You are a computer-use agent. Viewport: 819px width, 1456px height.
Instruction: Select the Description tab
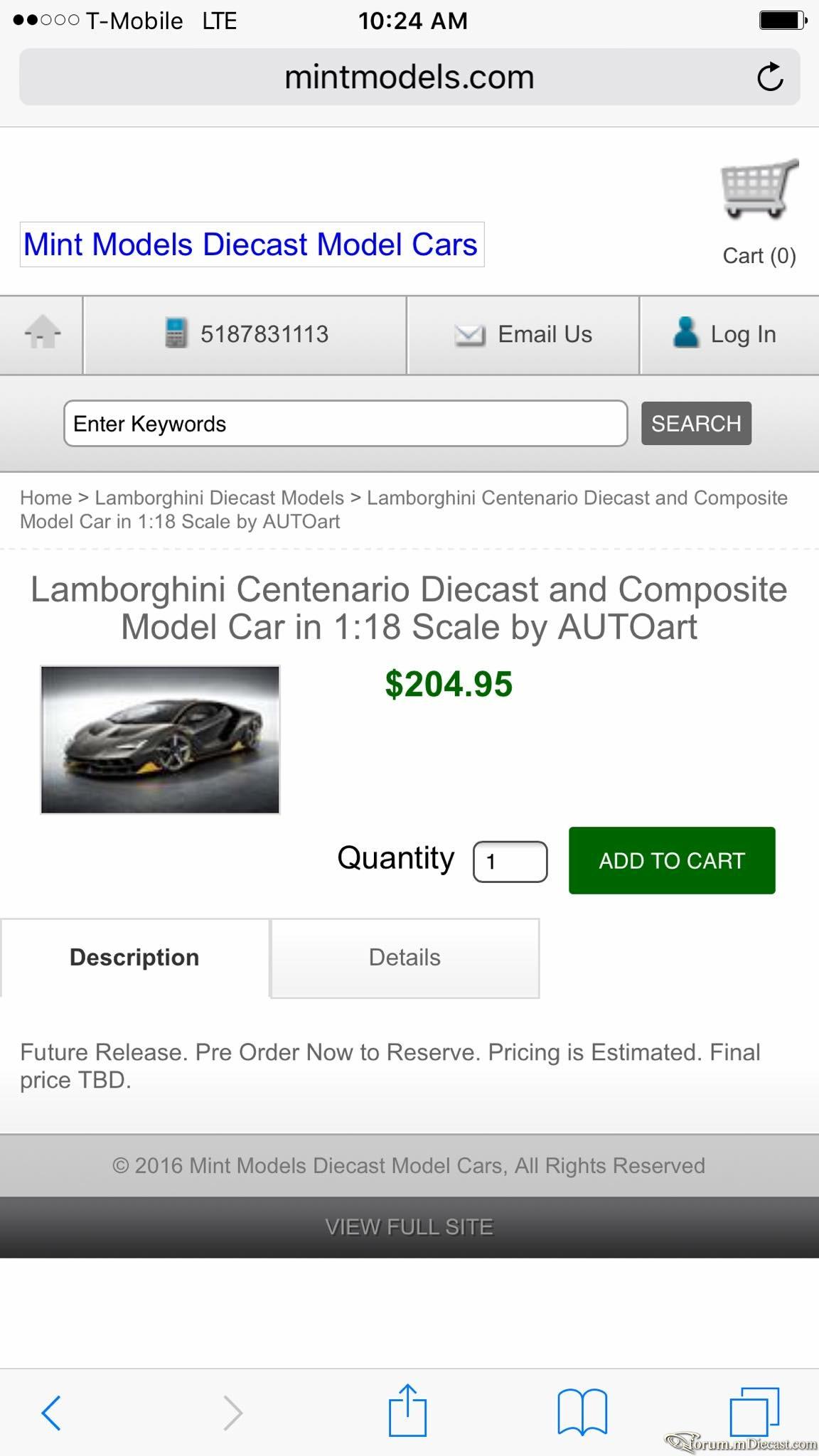tap(134, 958)
